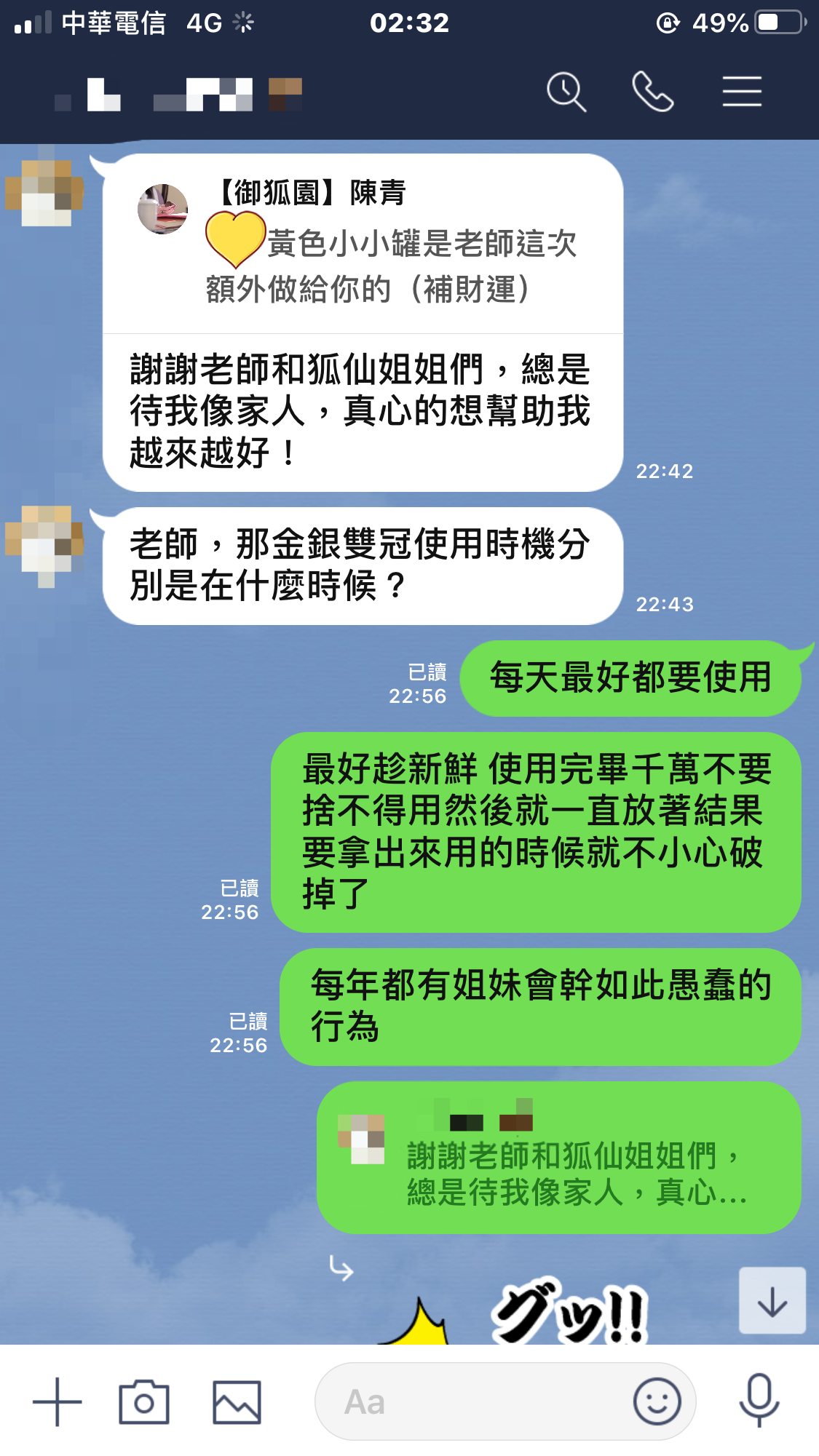Open the photo gallery picker

[x=237, y=1401]
